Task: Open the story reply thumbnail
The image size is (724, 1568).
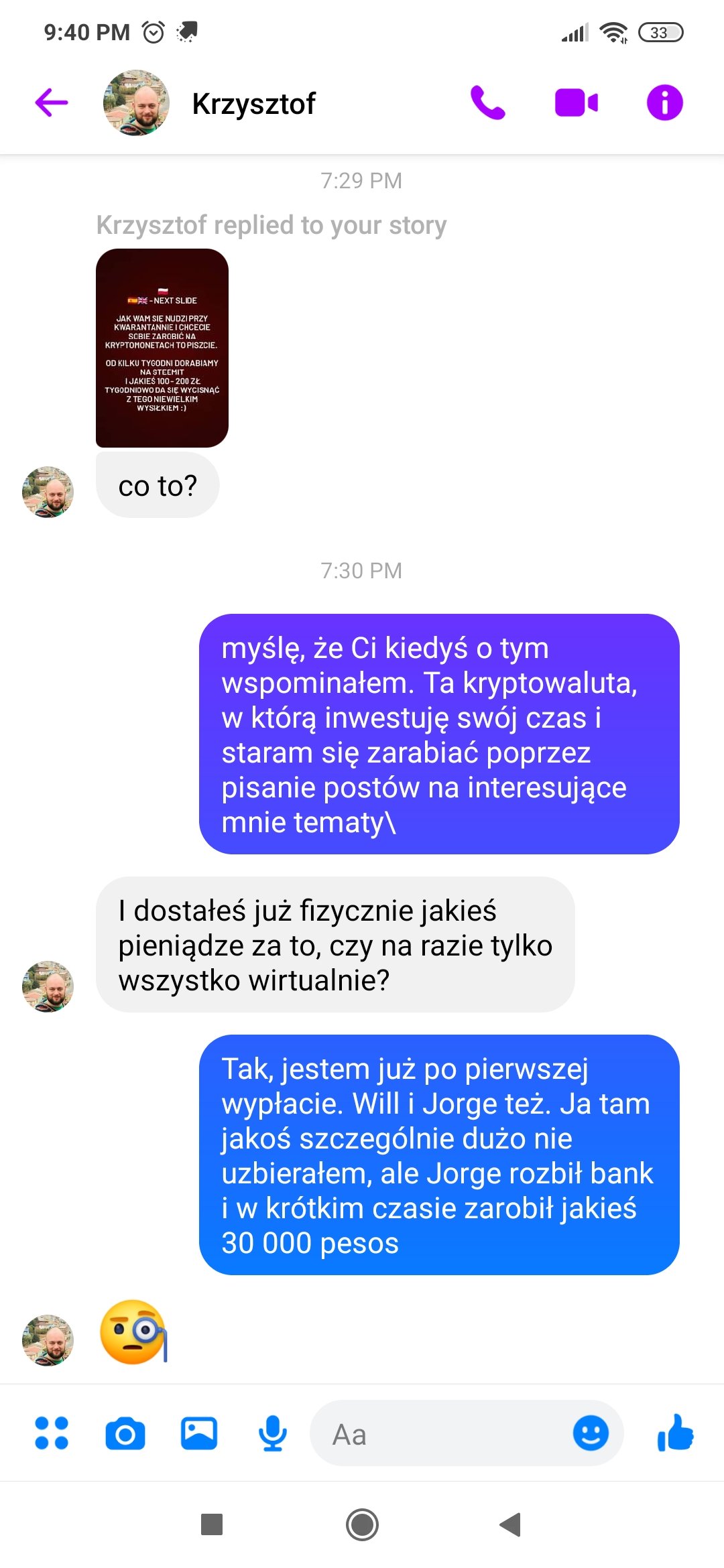Action: 162,348
